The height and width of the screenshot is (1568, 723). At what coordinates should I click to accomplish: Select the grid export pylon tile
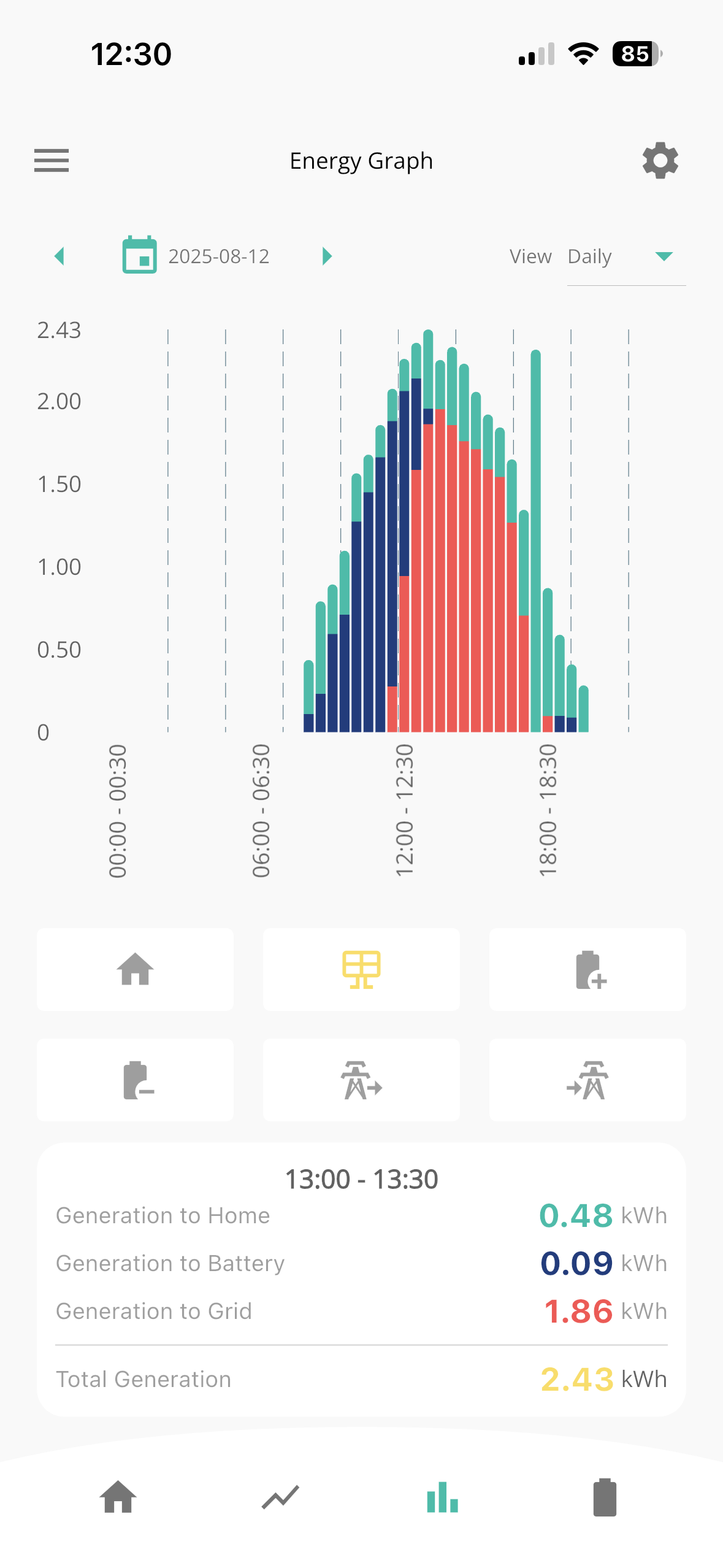(361, 1080)
